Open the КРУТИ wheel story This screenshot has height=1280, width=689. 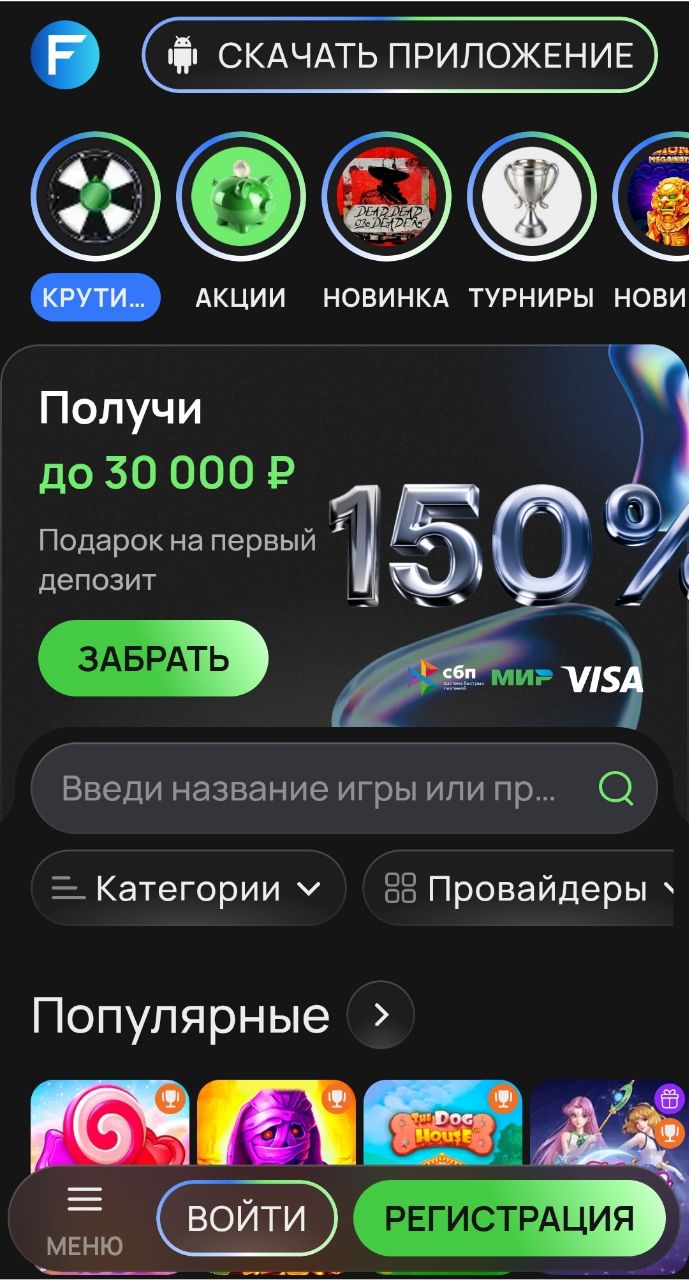tap(95, 196)
